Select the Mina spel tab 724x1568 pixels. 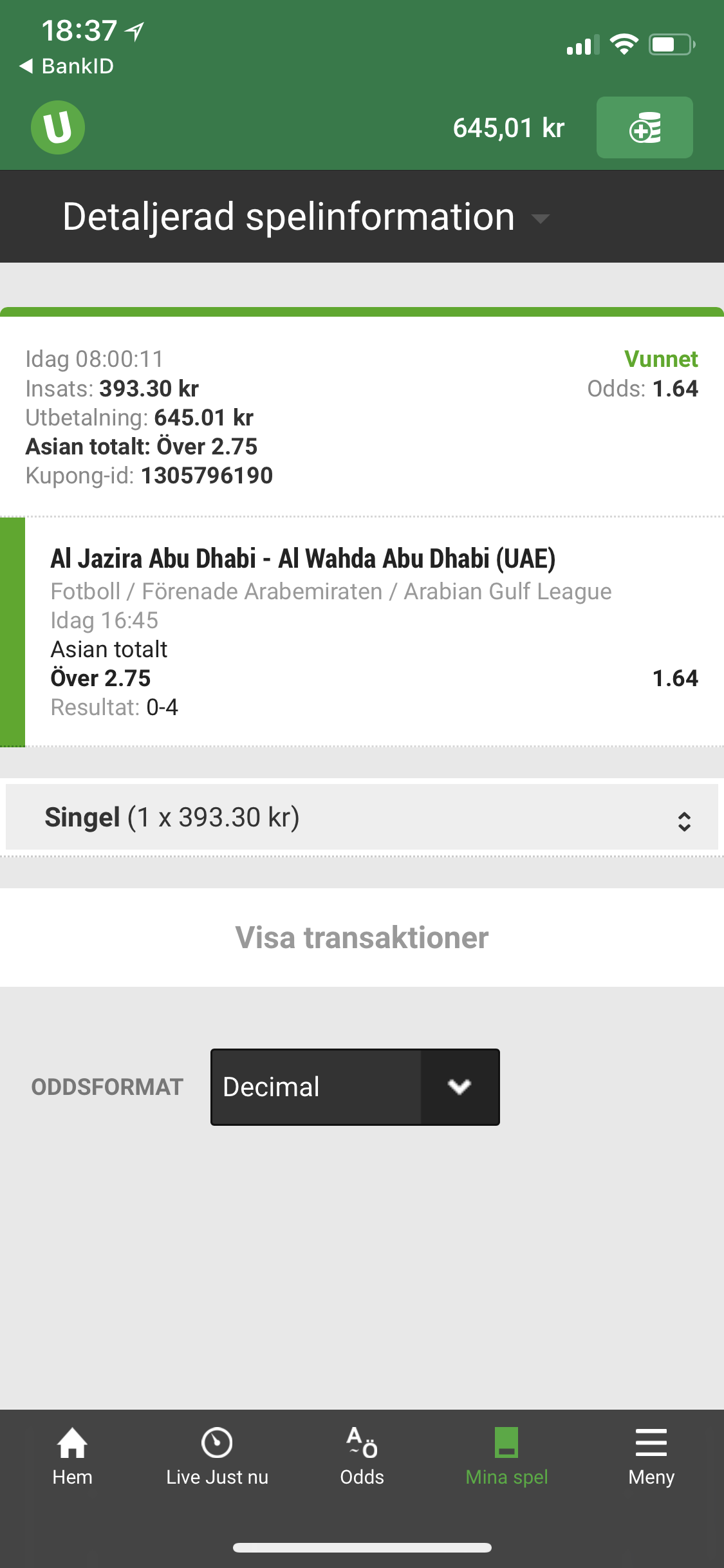click(x=506, y=1457)
